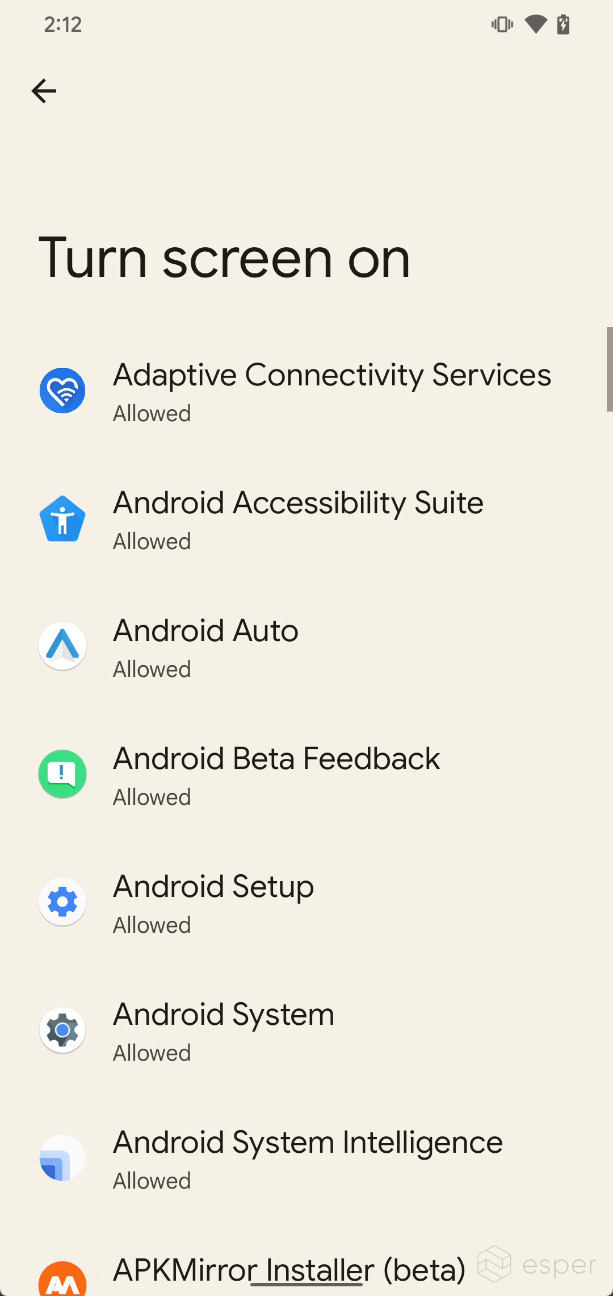Screen dimensions: 613x1296
Task: Open Adaptive Connectivity Services settings
Action: tap(306, 391)
